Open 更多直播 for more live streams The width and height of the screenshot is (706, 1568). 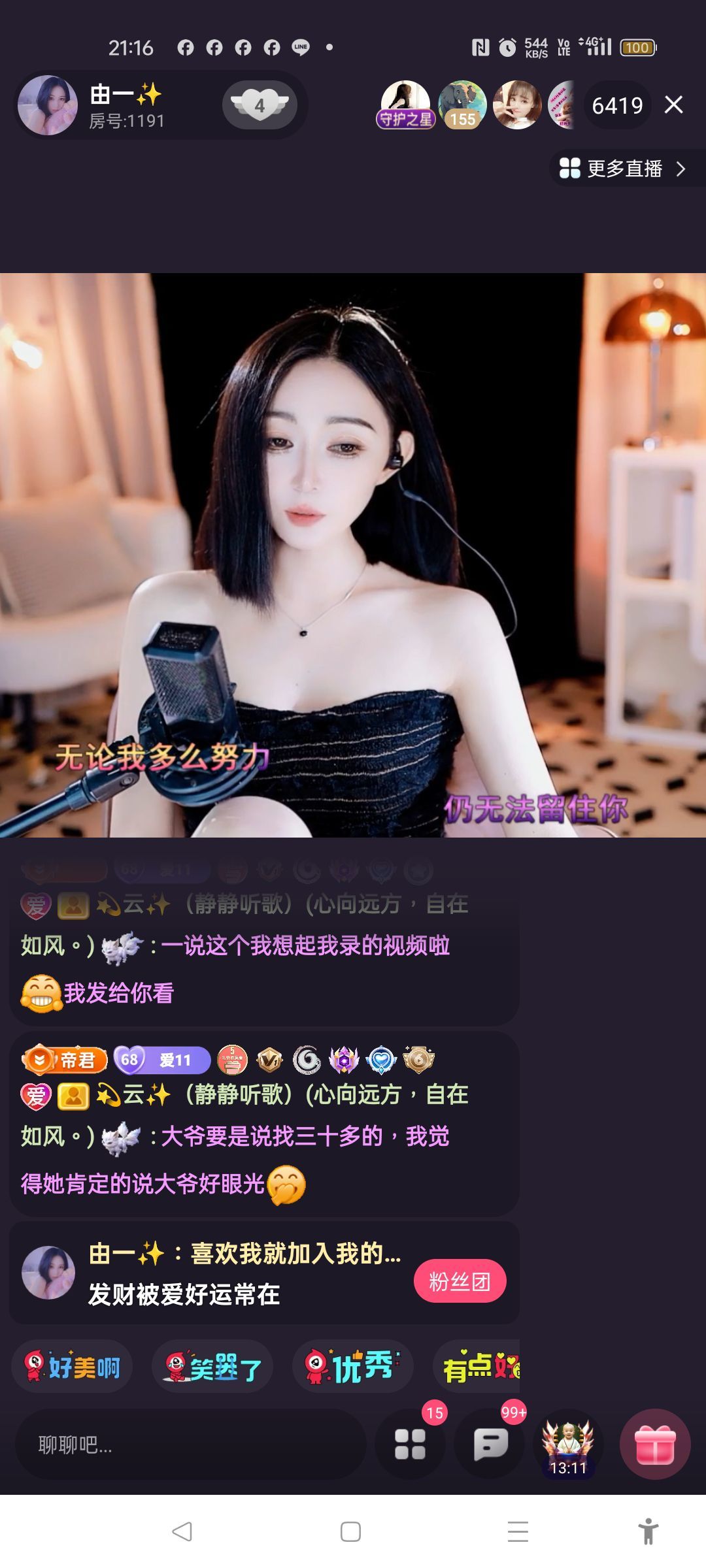(x=624, y=169)
